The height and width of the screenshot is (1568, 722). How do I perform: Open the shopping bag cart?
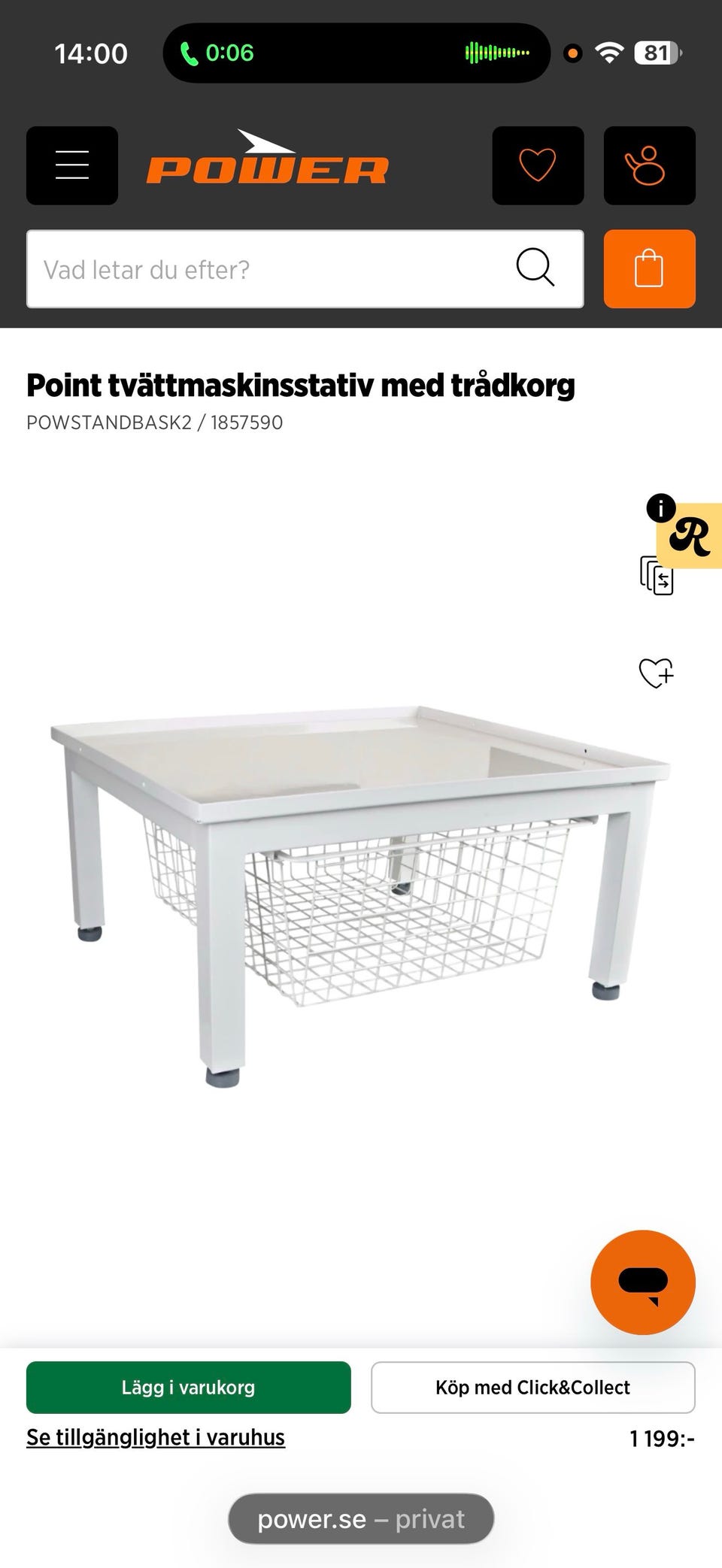point(649,269)
